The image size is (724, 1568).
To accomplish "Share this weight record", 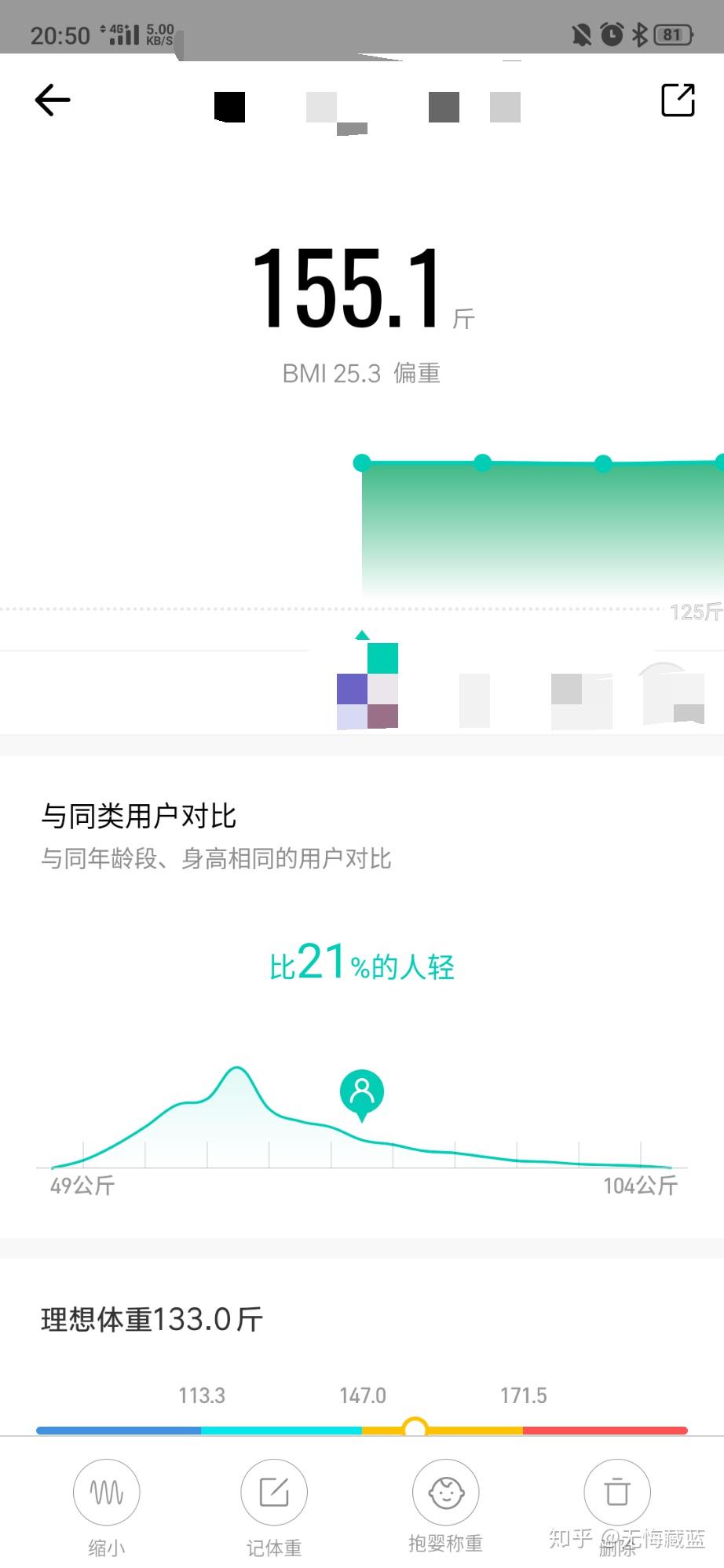I will 678,100.
